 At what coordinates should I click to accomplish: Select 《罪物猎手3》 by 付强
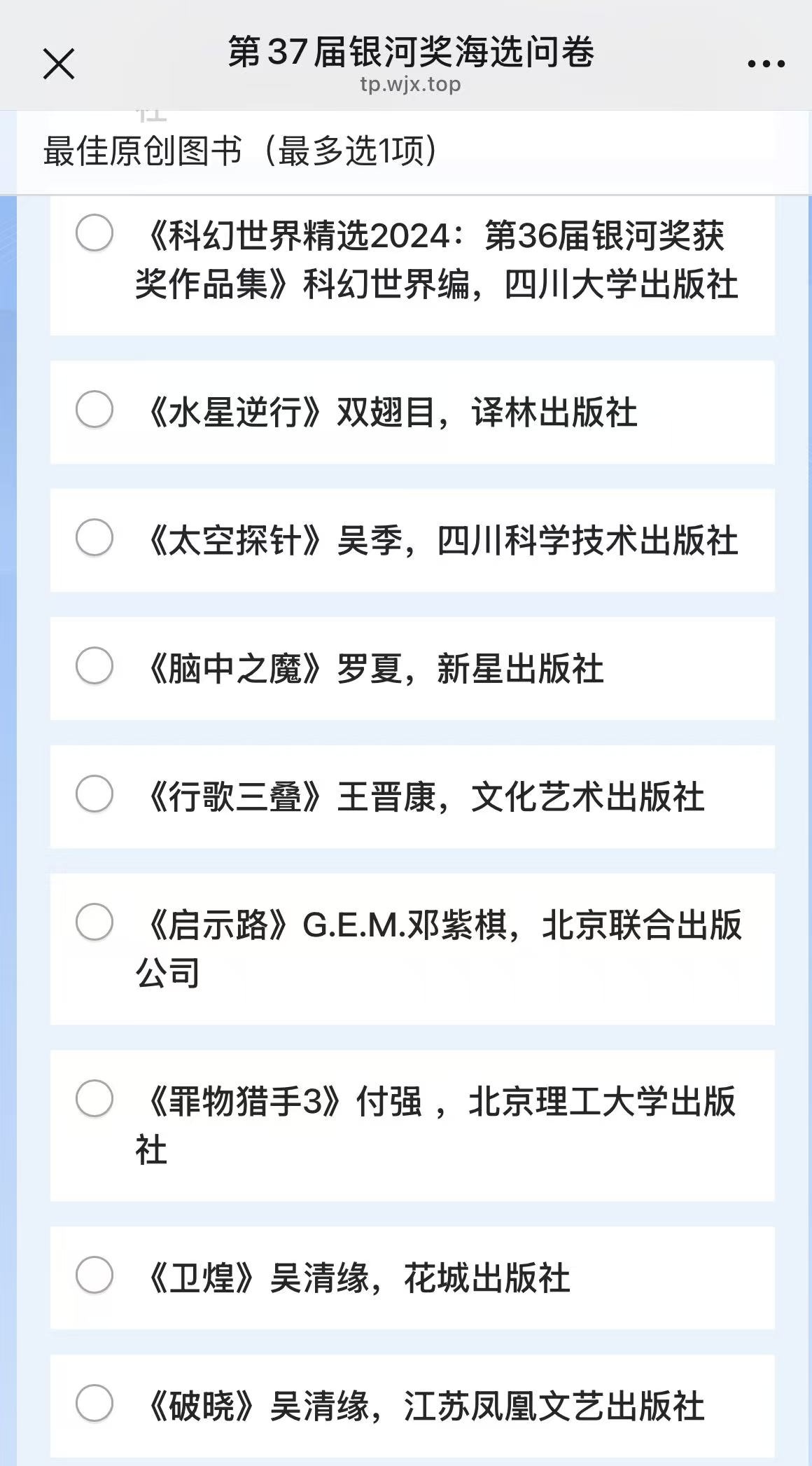pos(94,1099)
